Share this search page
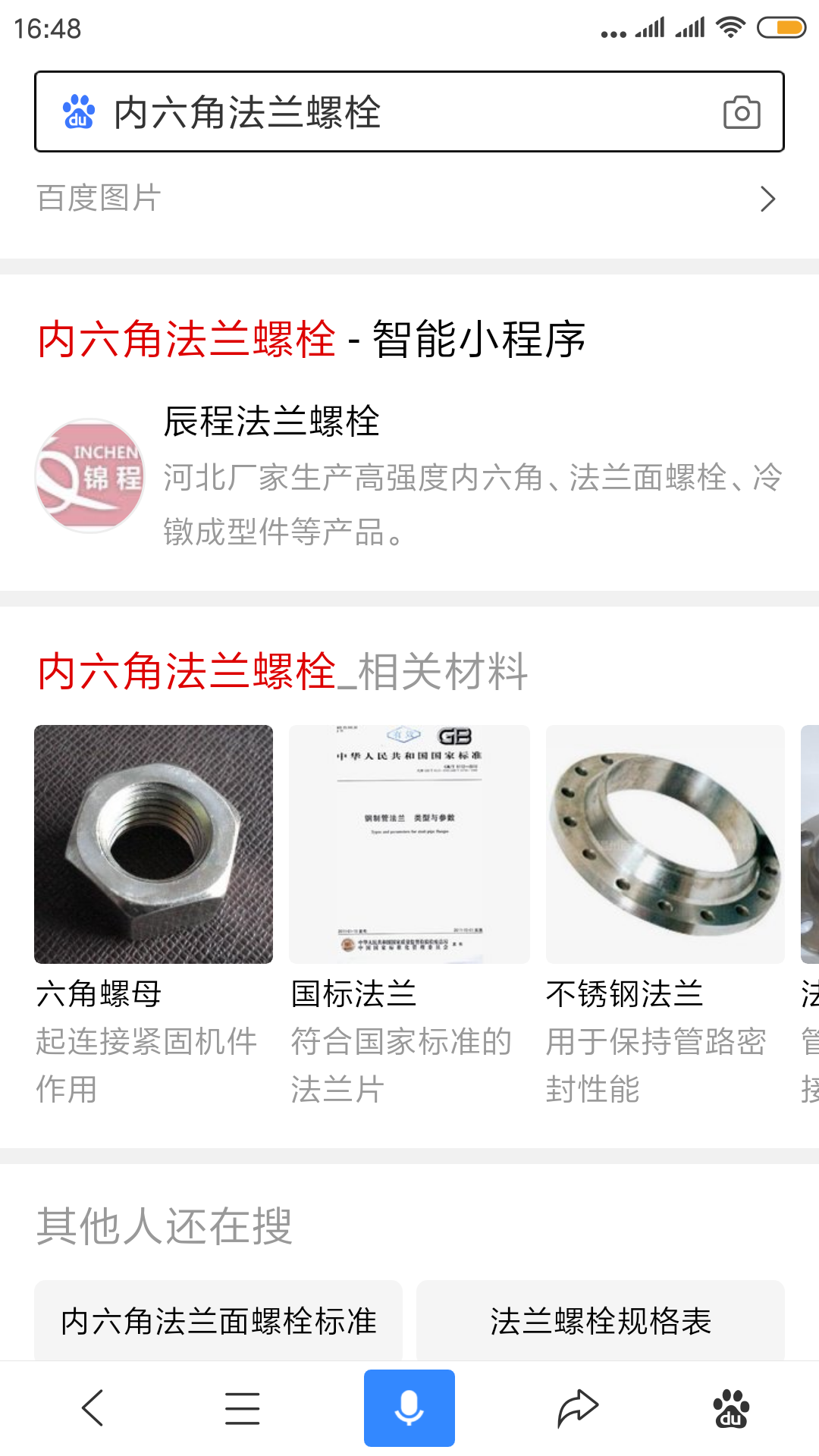 pos(578,1408)
